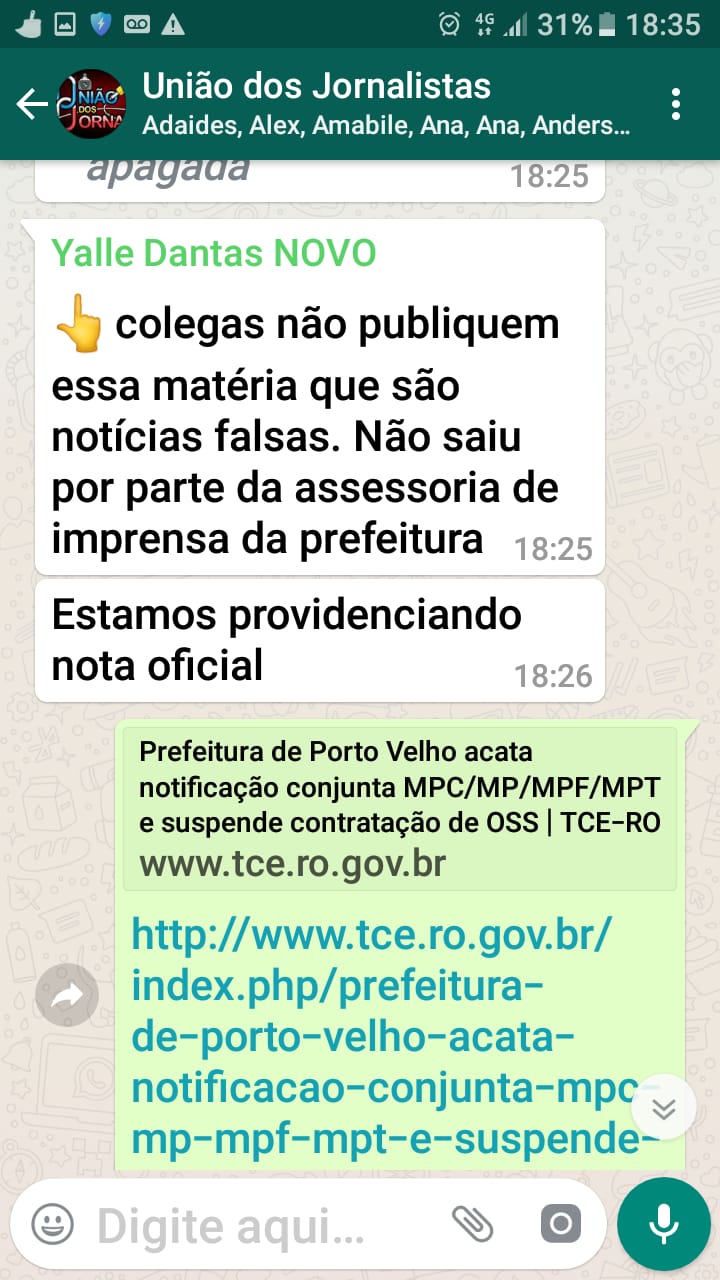Attach a file with the paperclip
Screen dimensions: 720x1280
[x=473, y=1223]
